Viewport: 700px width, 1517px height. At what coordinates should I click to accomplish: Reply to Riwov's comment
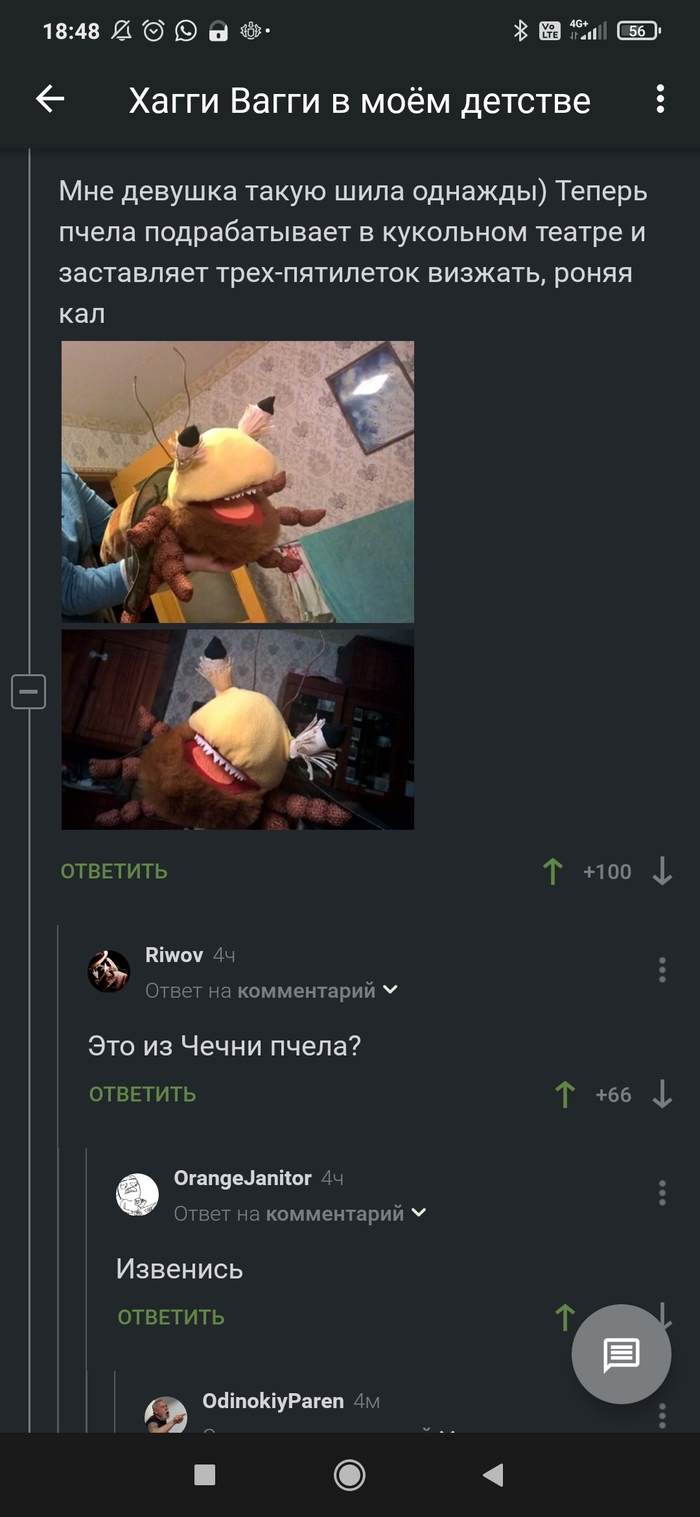coord(142,1094)
